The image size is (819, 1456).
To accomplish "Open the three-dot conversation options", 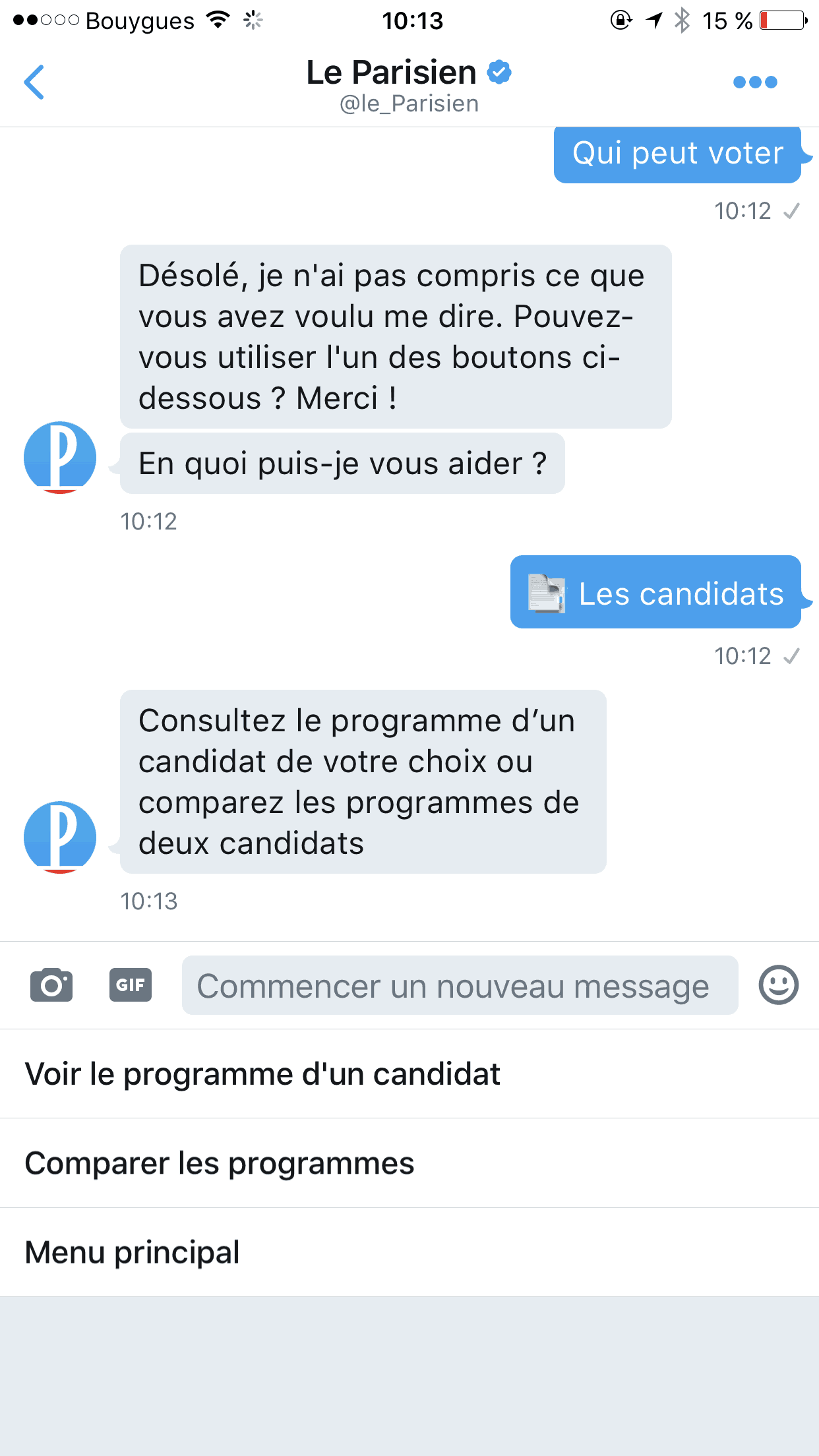I will click(755, 82).
